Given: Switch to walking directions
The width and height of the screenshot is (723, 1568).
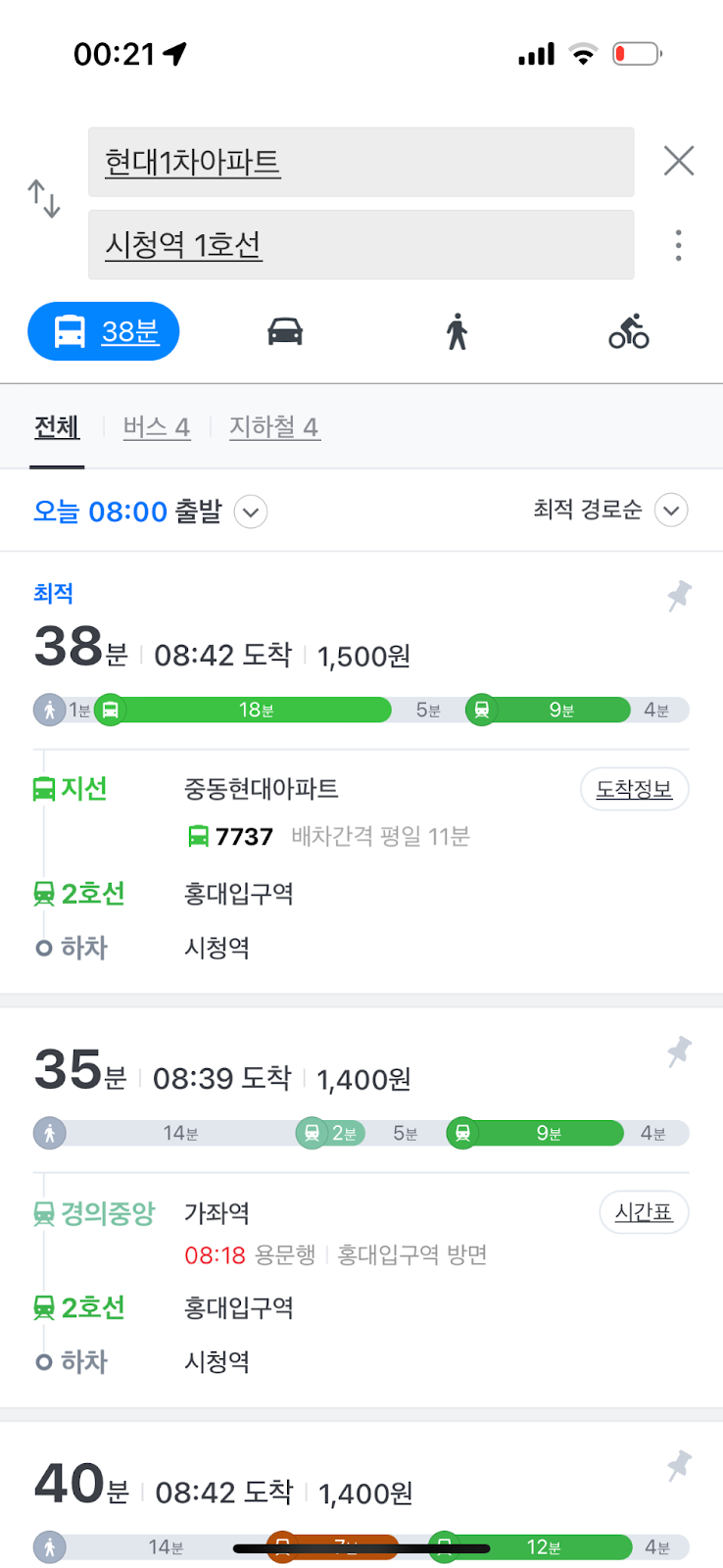Looking at the screenshot, I should [x=457, y=331].
